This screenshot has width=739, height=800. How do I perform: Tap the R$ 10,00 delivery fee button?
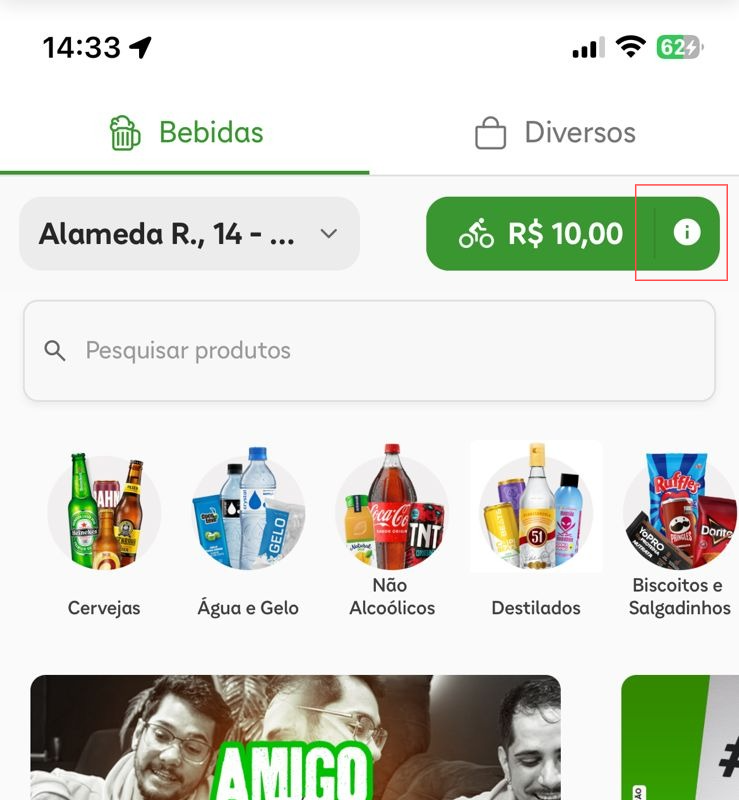click(x=540, y=234)
